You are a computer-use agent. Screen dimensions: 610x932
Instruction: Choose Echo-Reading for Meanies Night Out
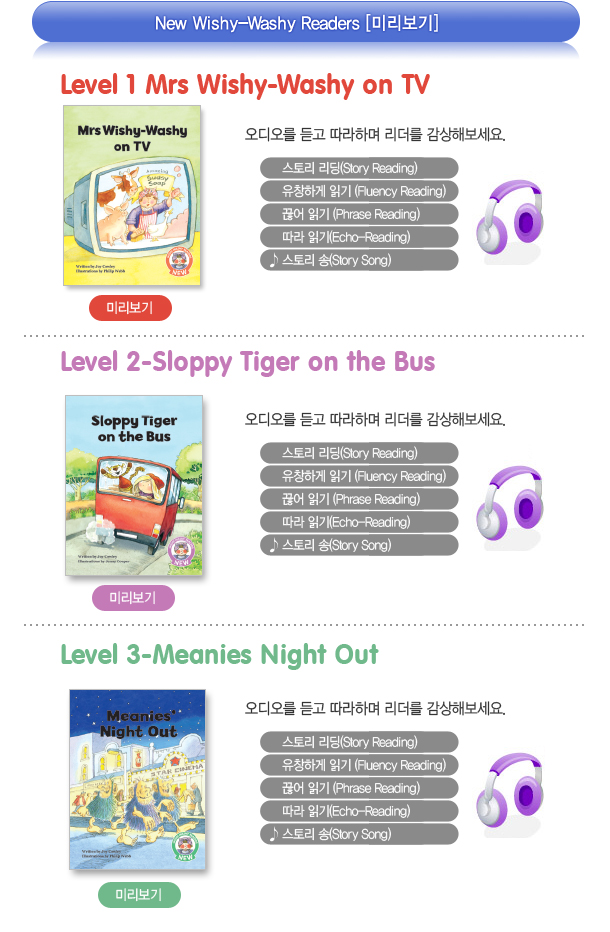click(x=358, y=811)
